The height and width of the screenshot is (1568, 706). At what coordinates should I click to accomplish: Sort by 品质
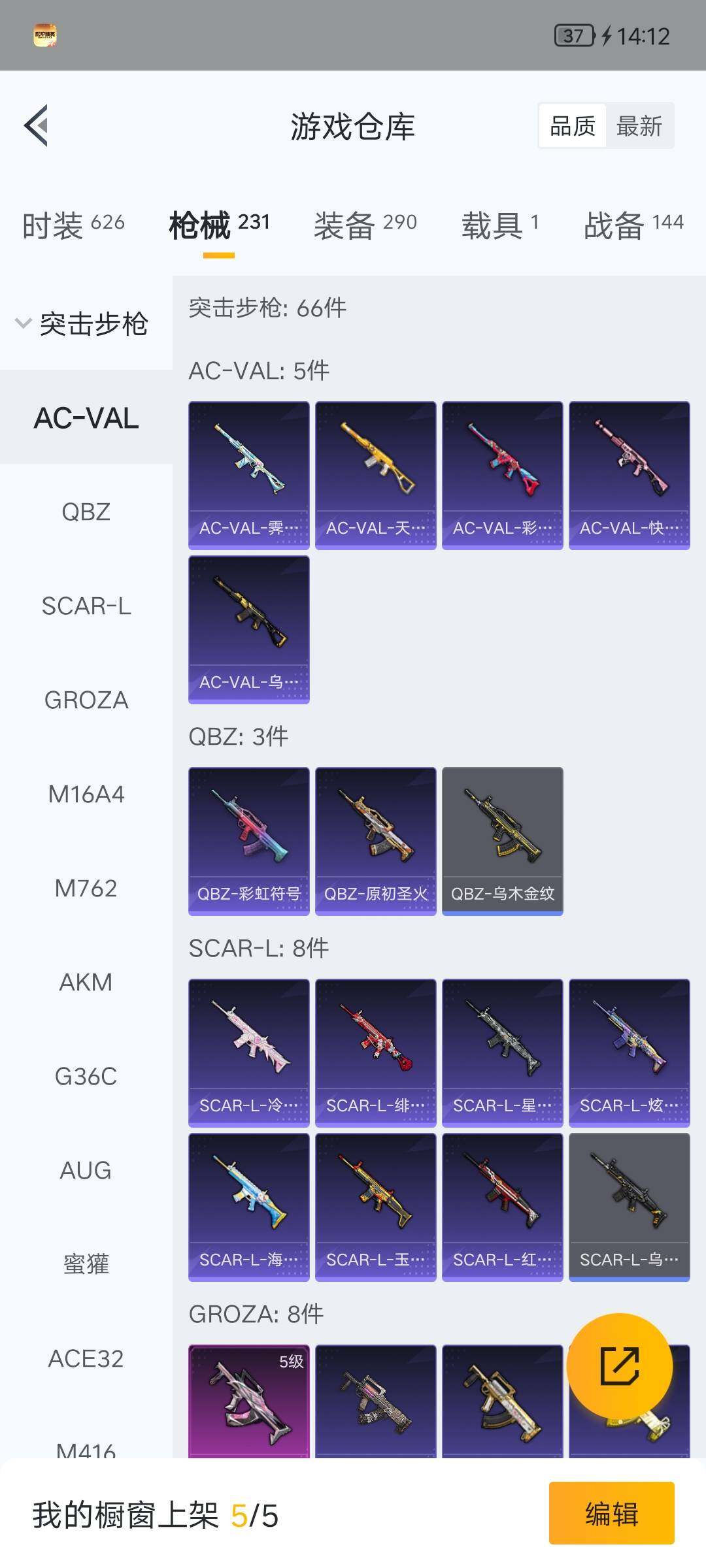572,125
